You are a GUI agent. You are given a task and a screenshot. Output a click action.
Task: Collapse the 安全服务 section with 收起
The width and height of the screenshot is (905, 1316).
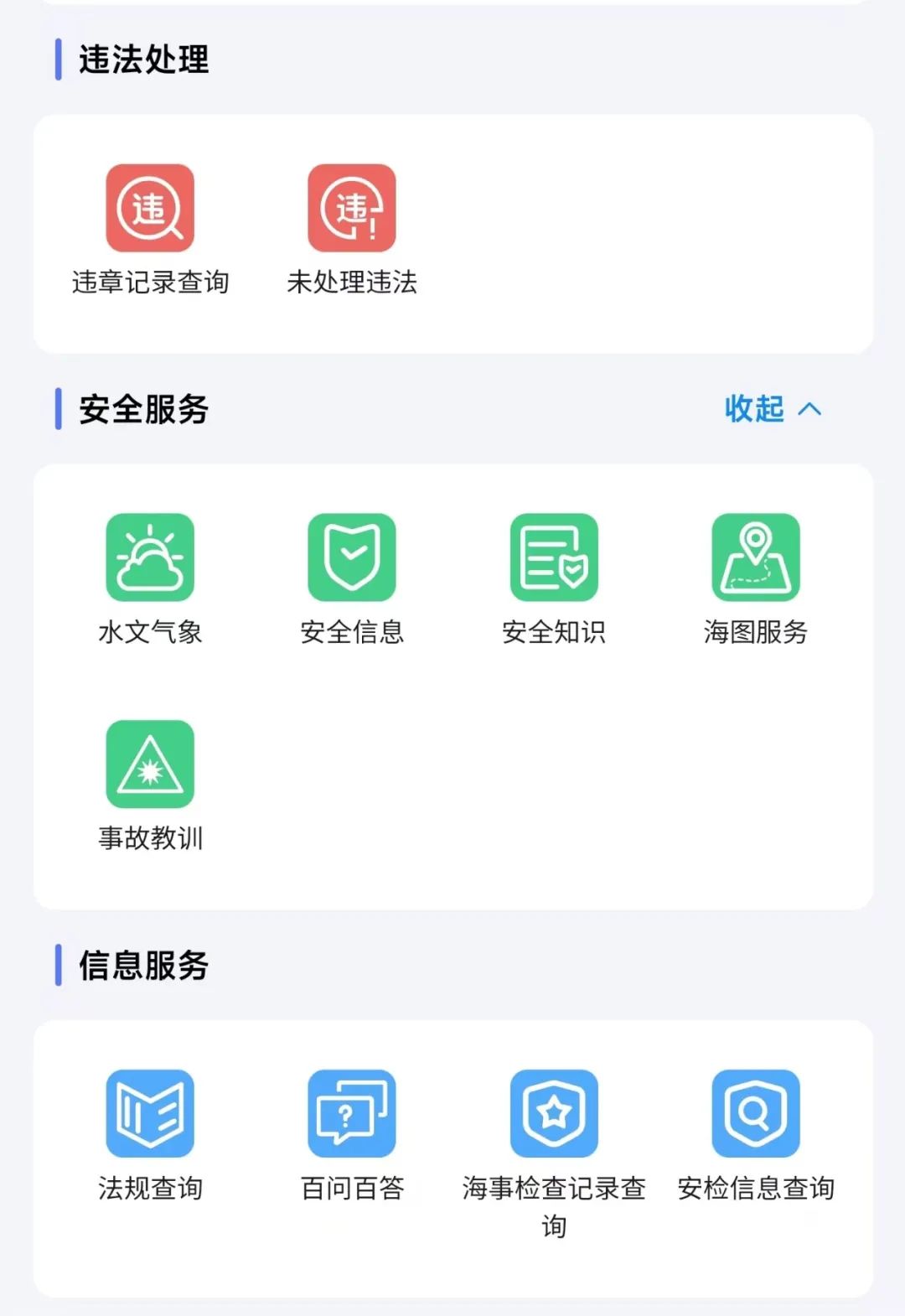point(772,409)
